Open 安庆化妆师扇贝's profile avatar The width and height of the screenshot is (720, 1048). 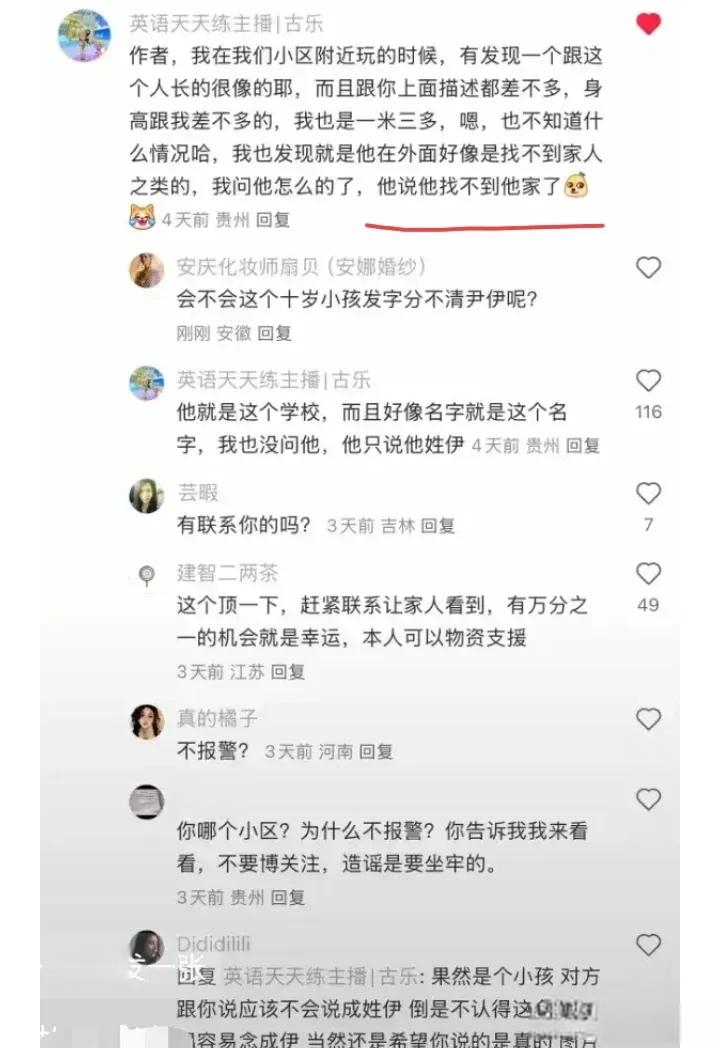[x=147, y=270]
